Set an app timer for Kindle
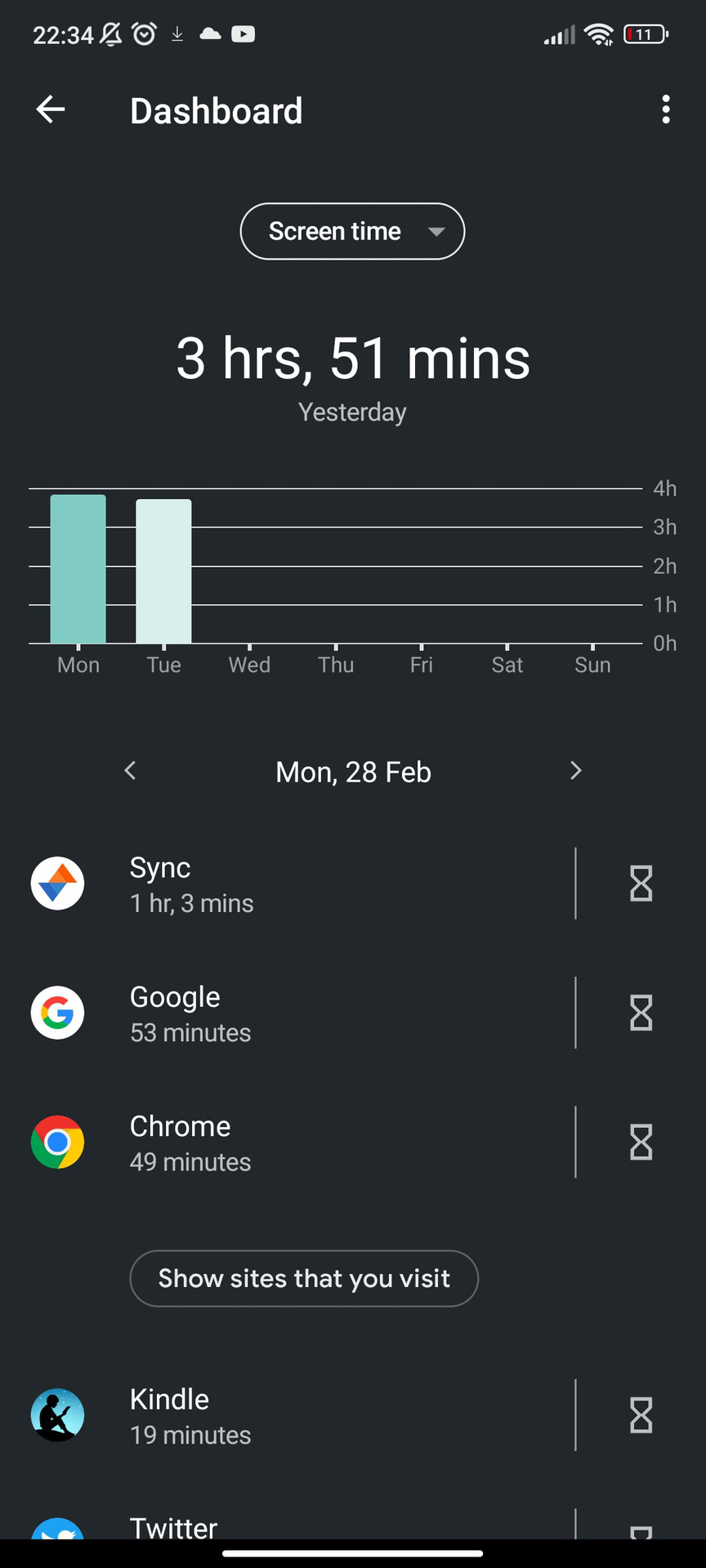This screenshot has width=706, height=1568. tap(641, 1415)
